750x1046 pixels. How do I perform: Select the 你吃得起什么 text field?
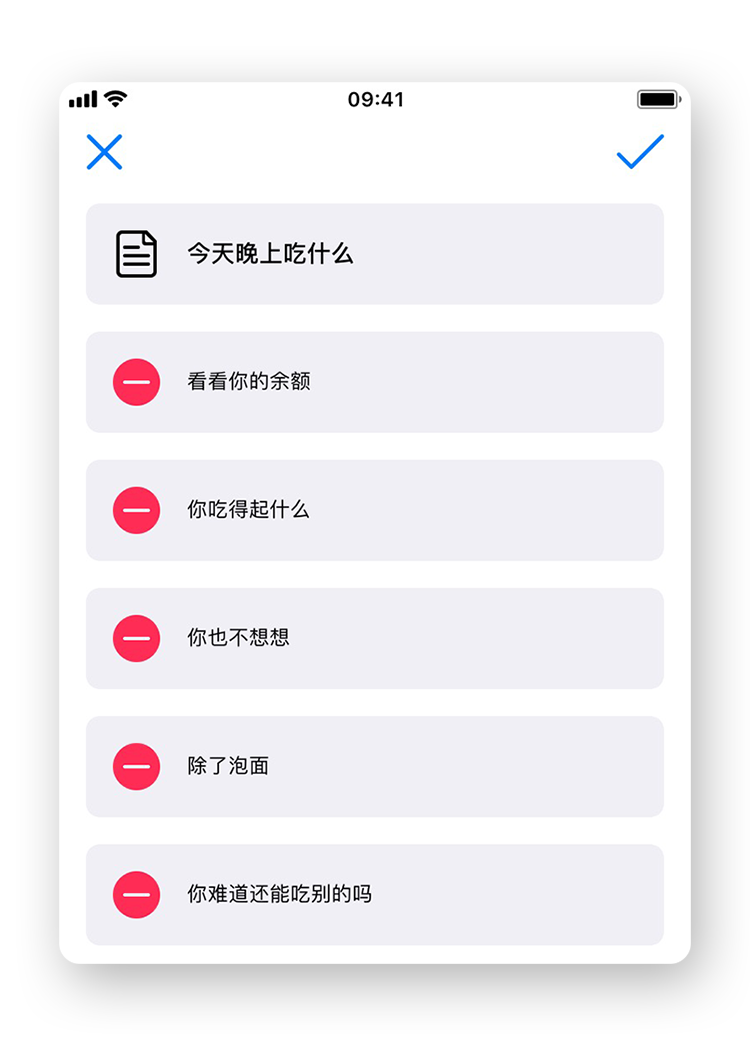tap(249, 510)
